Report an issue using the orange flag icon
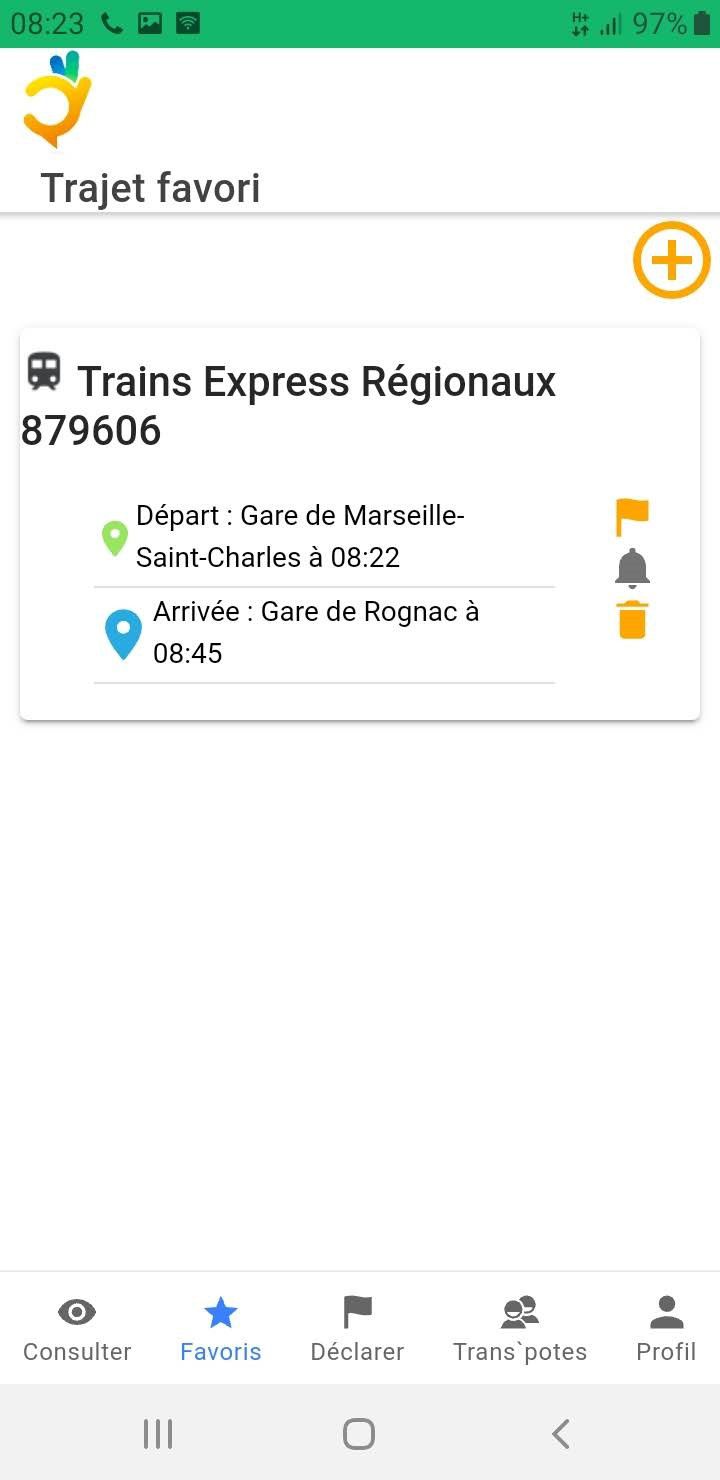720x1480 pixels. (632, 518)
